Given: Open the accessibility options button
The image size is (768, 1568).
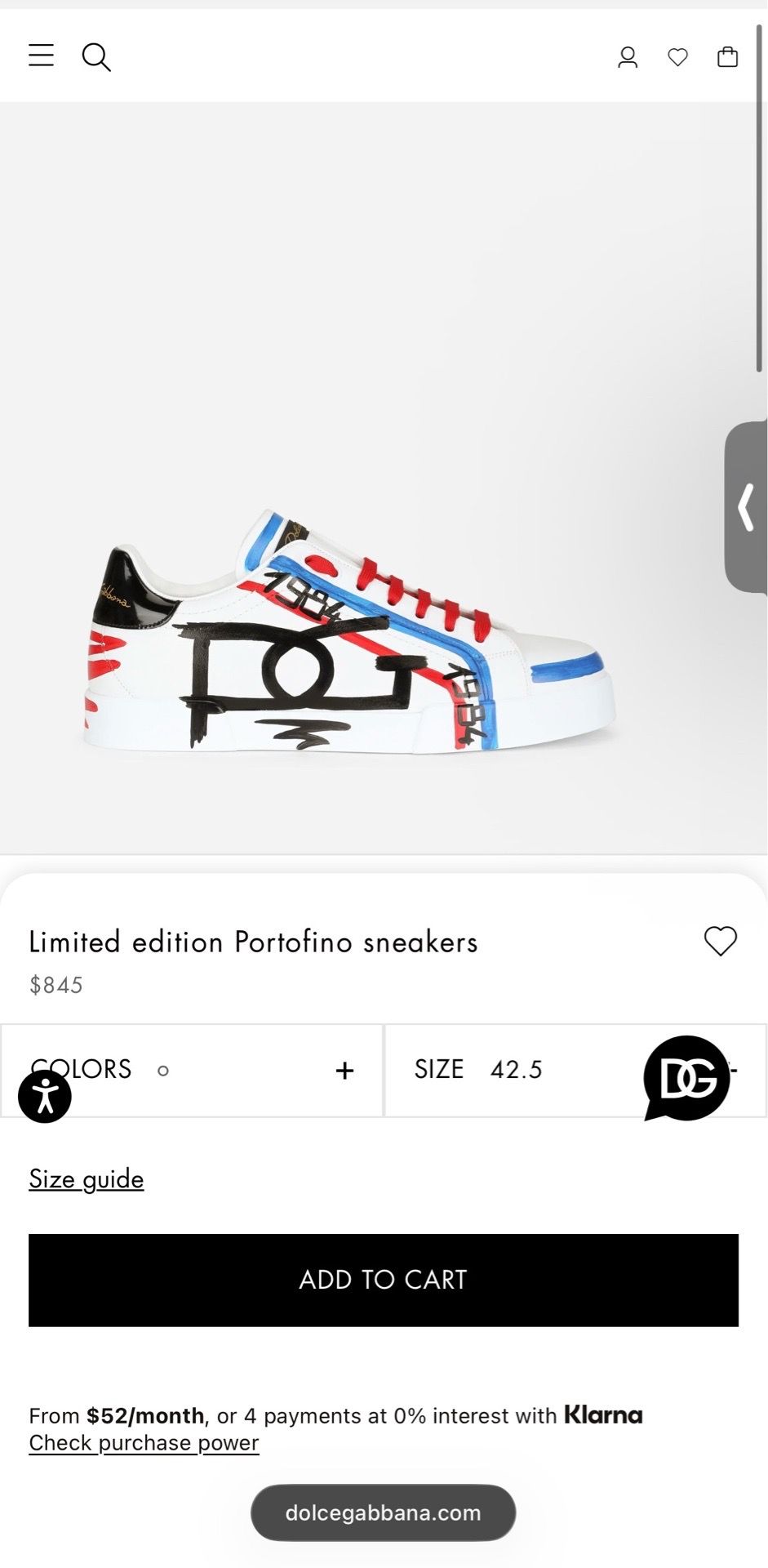Looking at the screenshot, I should [45, 1096].
